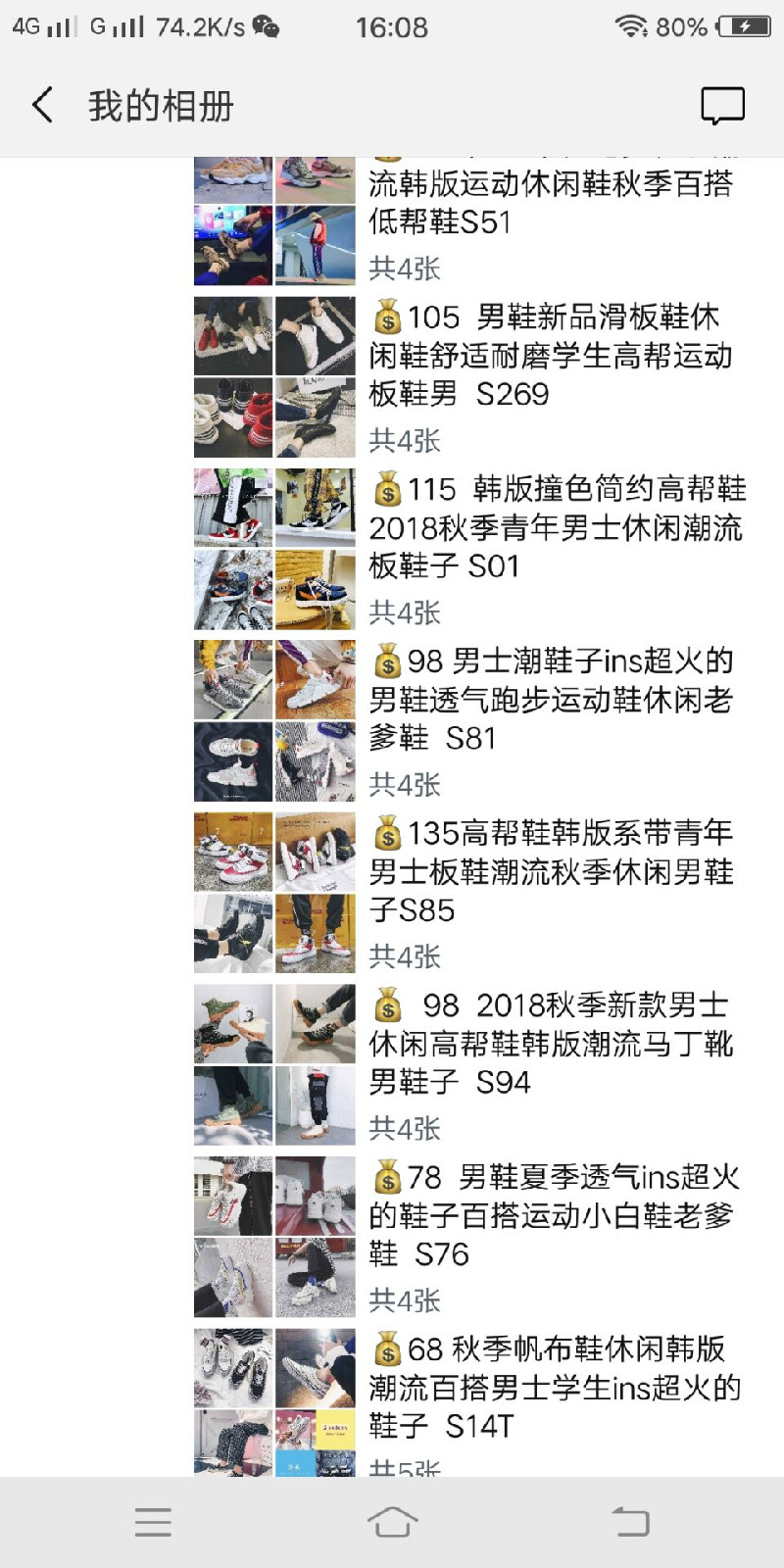This screenshot has height=1568, width=784.
Task: Select the 78 男鞋夏季透气 S76 post
Action: point(470,1237)
